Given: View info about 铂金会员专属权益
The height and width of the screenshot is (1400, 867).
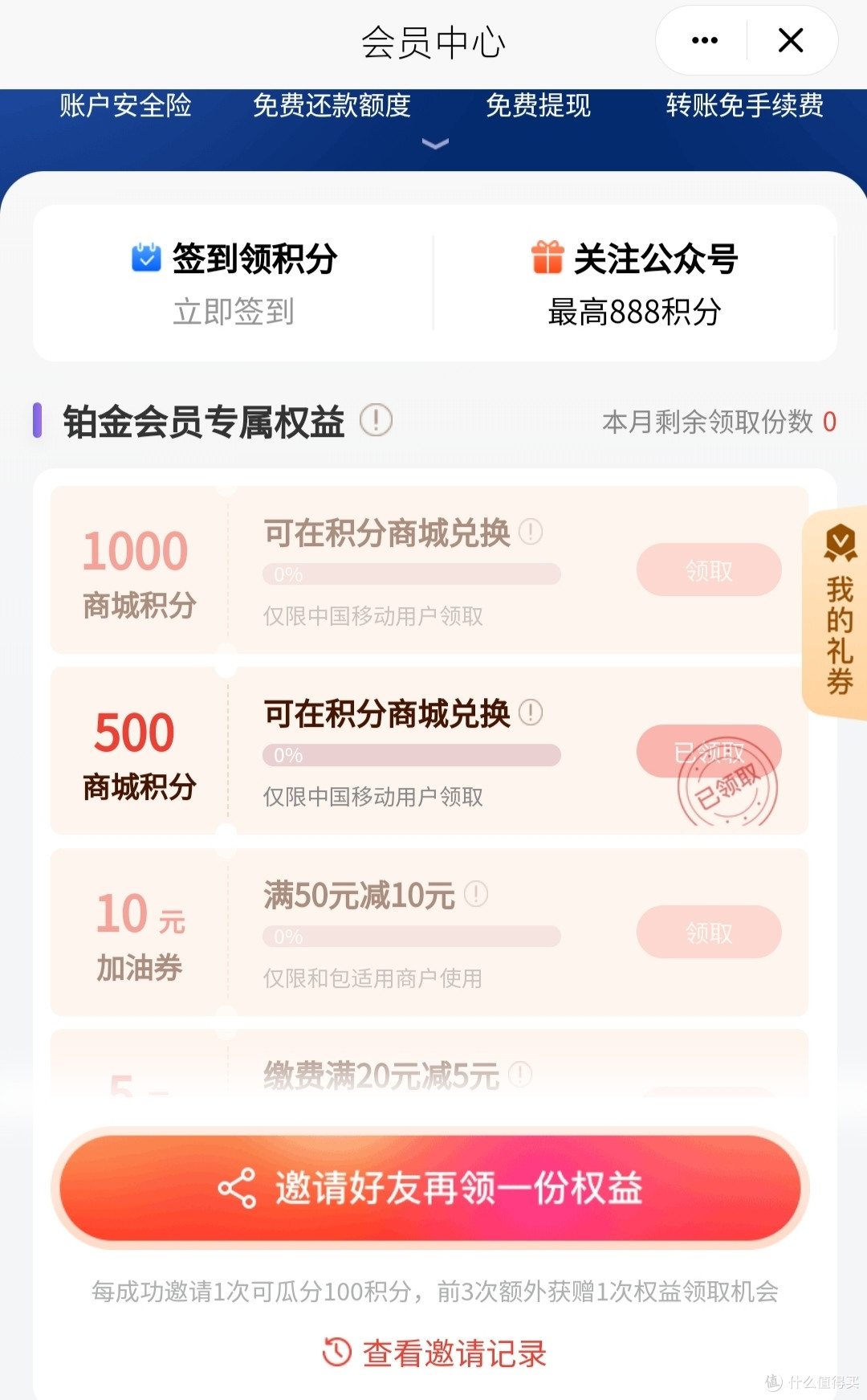Looking at the screenshot, I should point(376,420).
